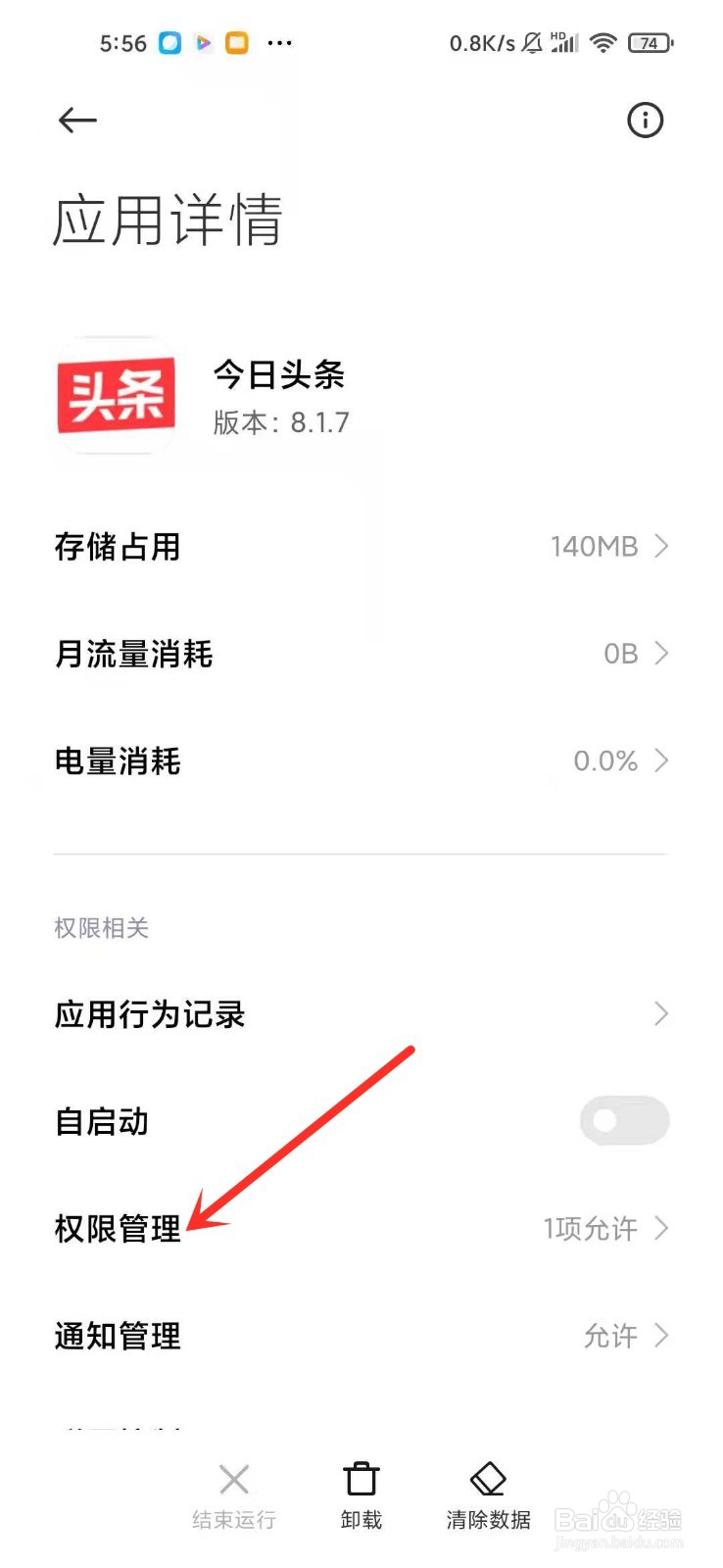Enable the 自启动 autostart switch
This screenshot has height=1568, width=723.
[624, 1120]
